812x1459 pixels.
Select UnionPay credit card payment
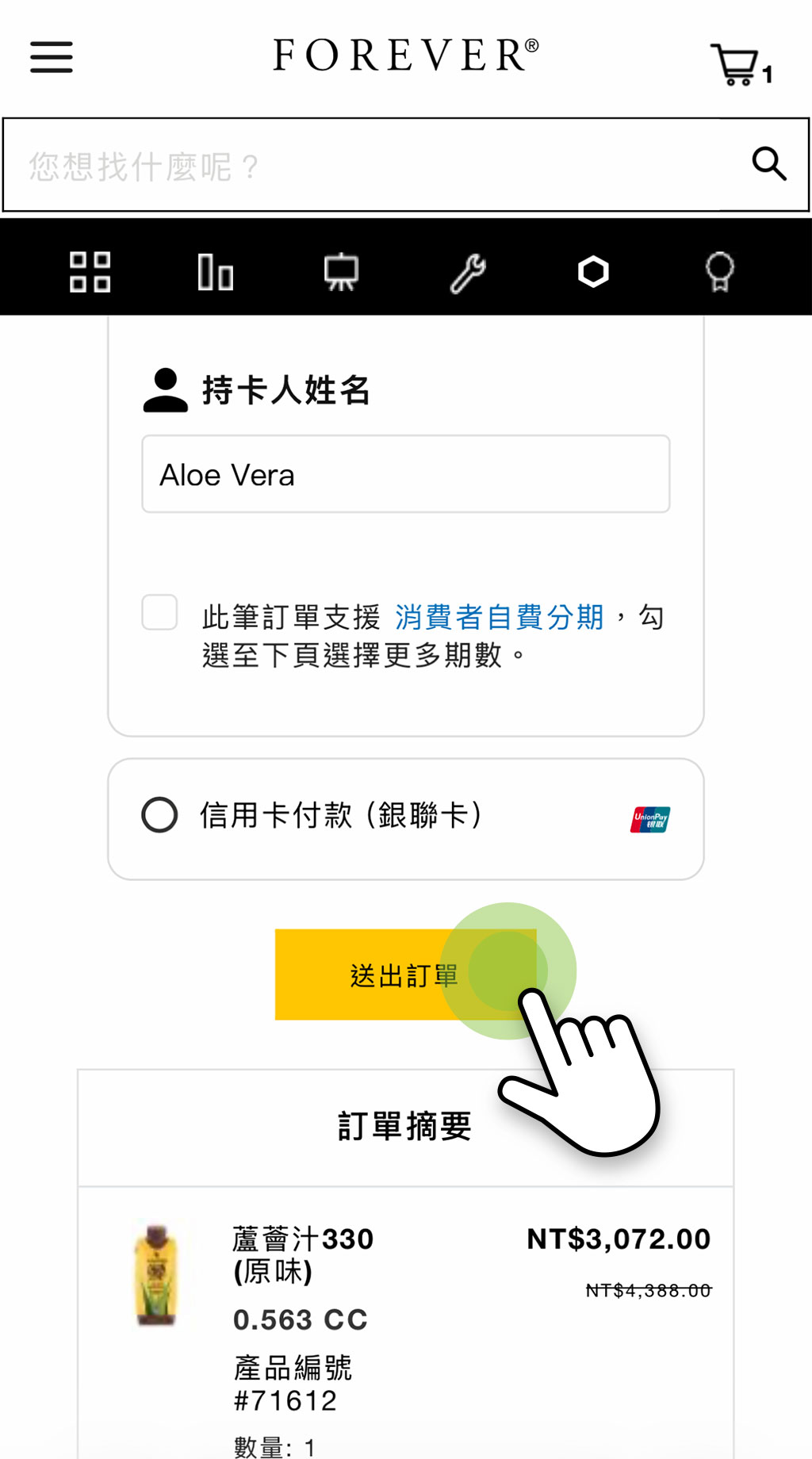pos(159,815)
